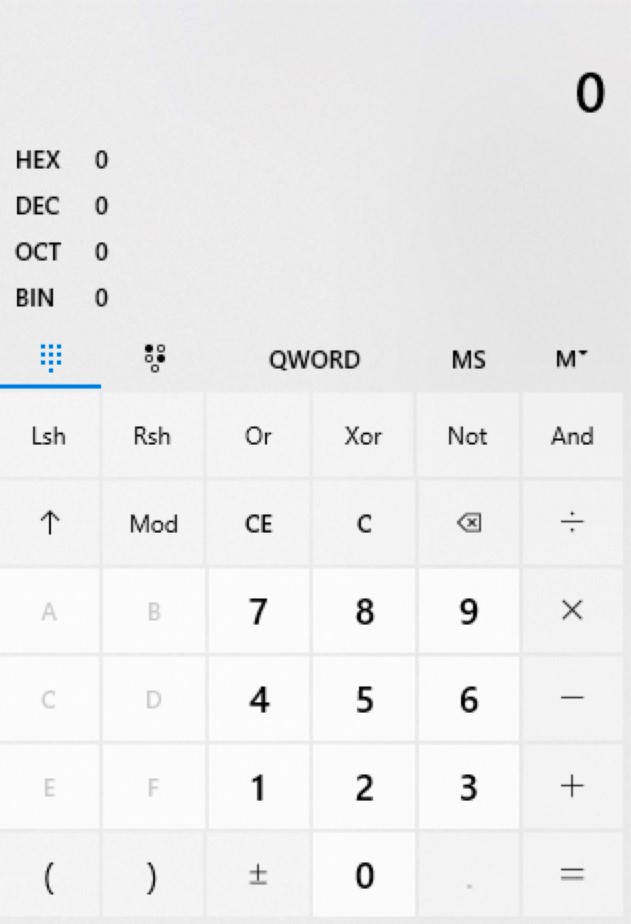The image size is (631, 924).
Task: Tap the Rsh right shift key
Action: pos(154,436)
